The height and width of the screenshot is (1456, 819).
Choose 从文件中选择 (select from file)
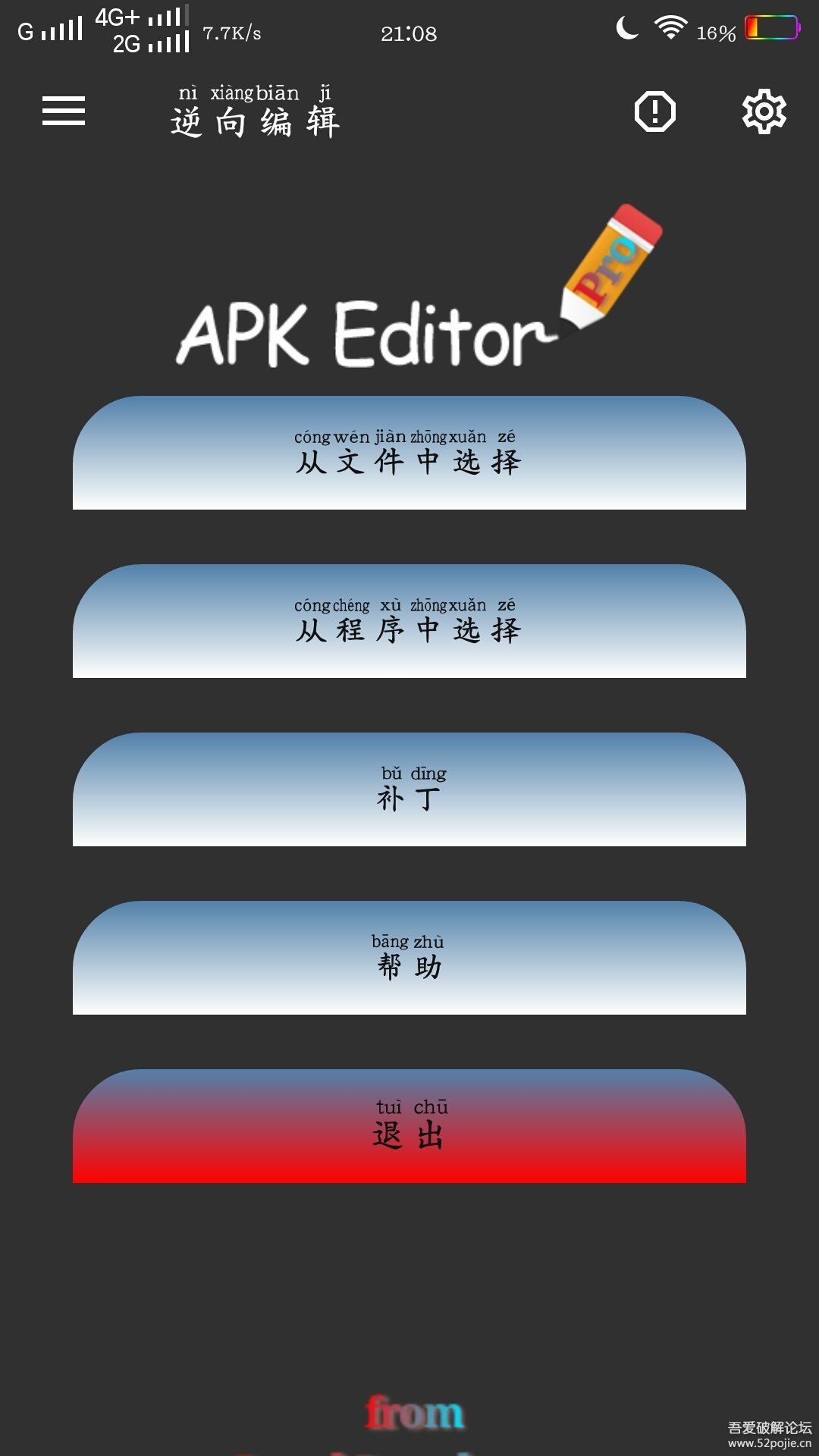tap(409, 453)
